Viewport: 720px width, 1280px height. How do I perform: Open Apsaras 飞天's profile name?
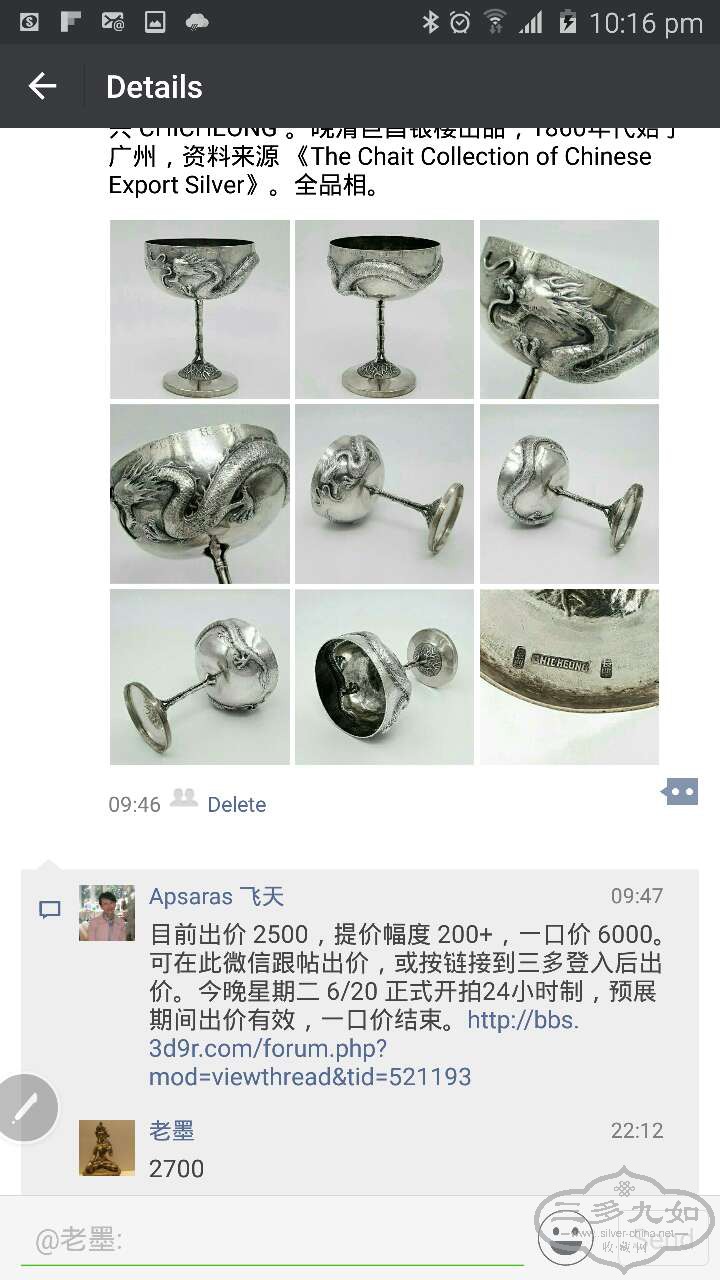tap(216, 896)
